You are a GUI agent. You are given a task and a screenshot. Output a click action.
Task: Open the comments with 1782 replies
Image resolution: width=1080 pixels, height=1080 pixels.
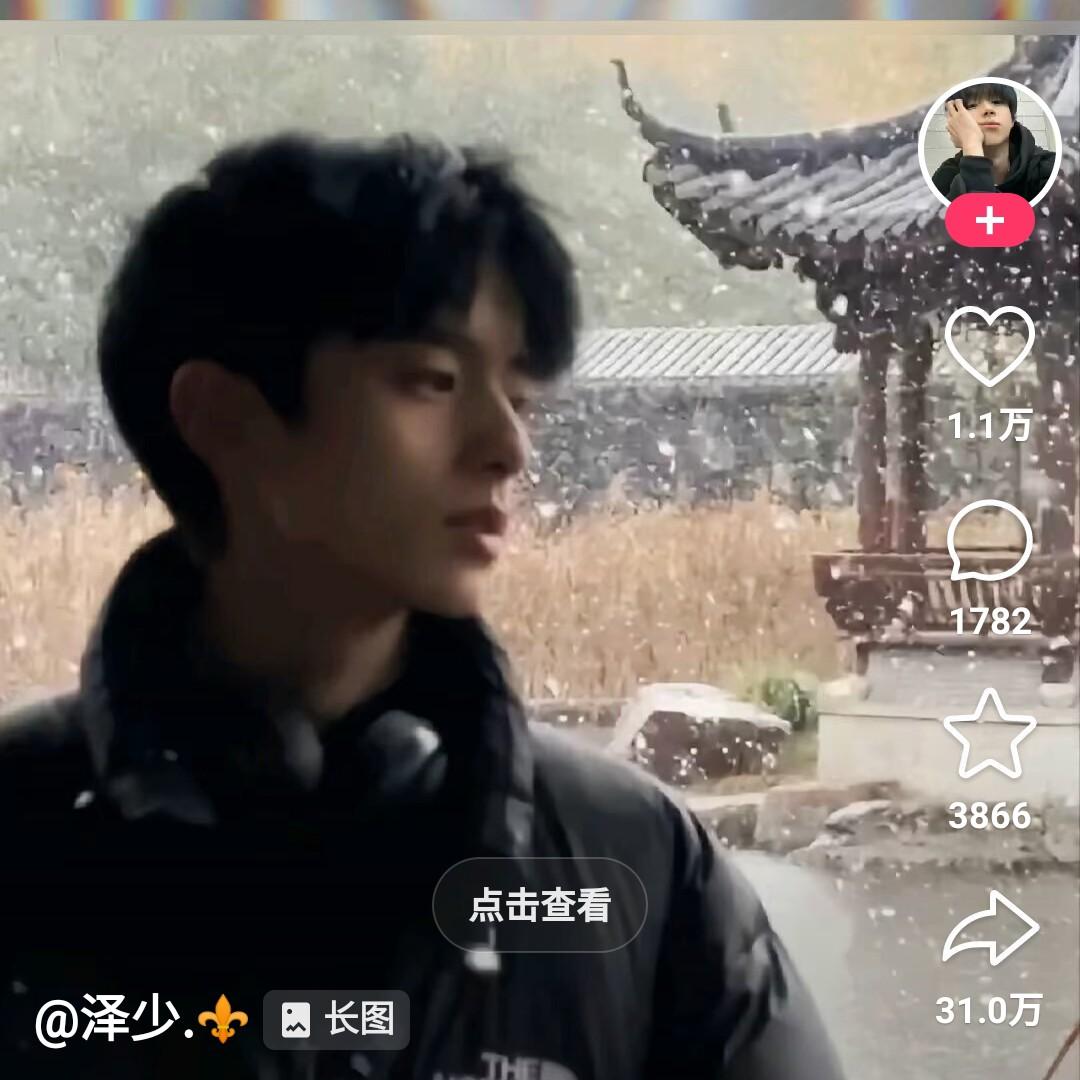[x=989, y=541]
